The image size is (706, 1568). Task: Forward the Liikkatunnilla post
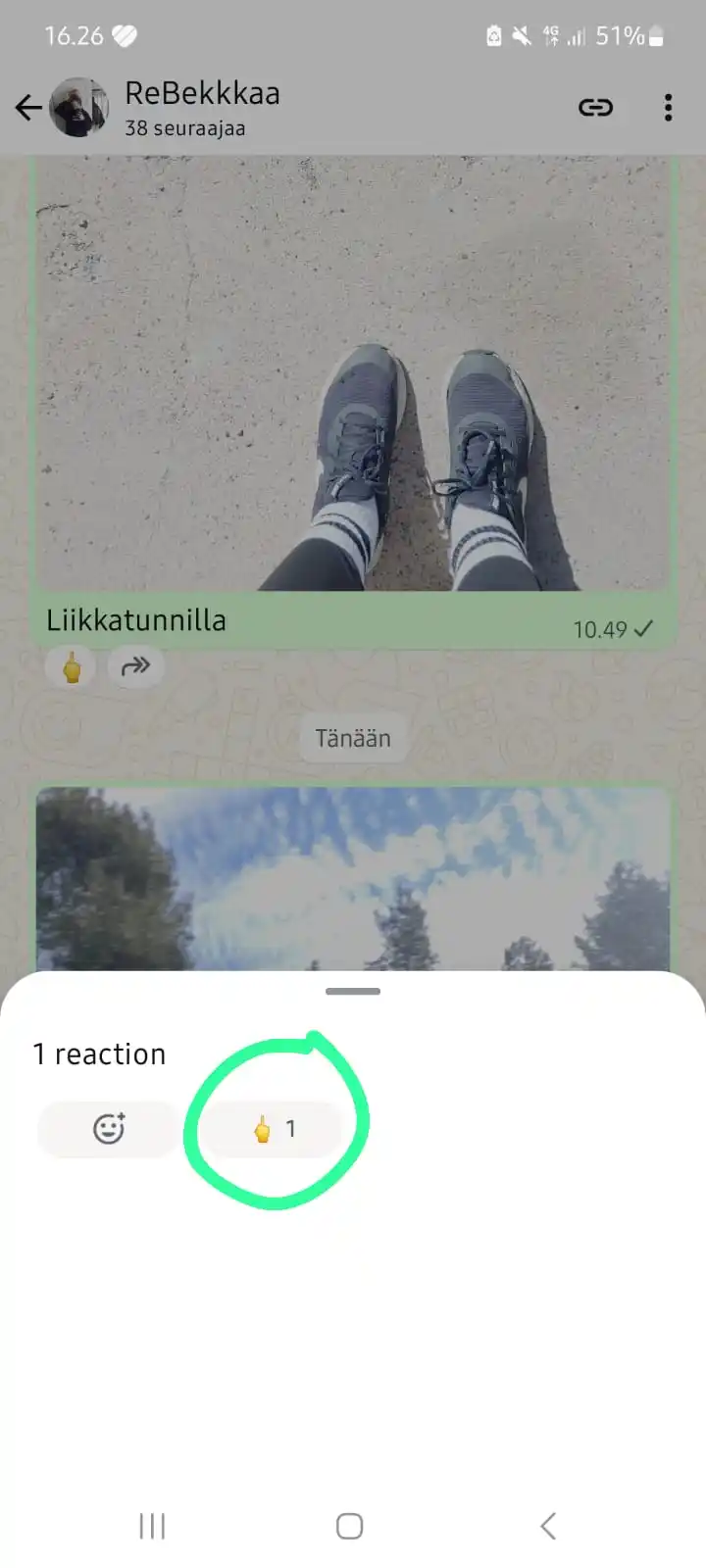click(135, 666)
